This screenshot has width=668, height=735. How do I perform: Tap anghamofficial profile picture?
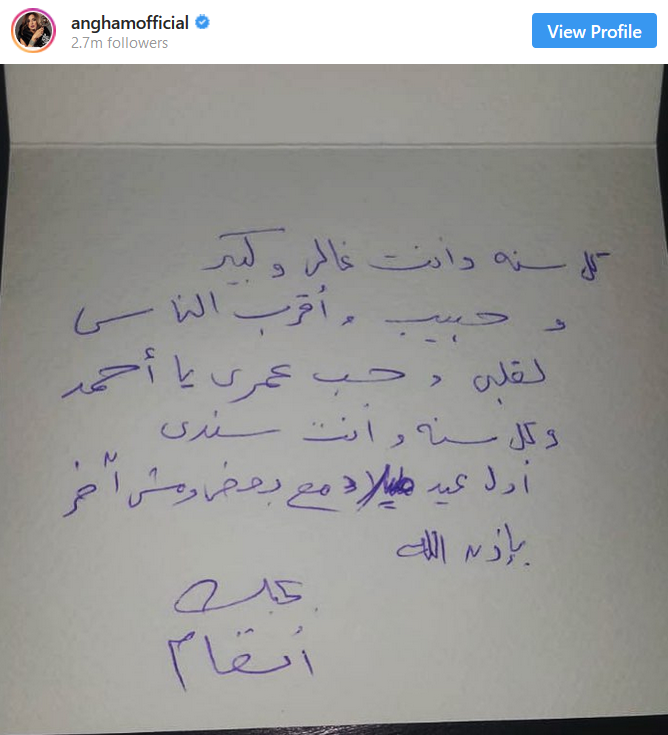point(33,31)
